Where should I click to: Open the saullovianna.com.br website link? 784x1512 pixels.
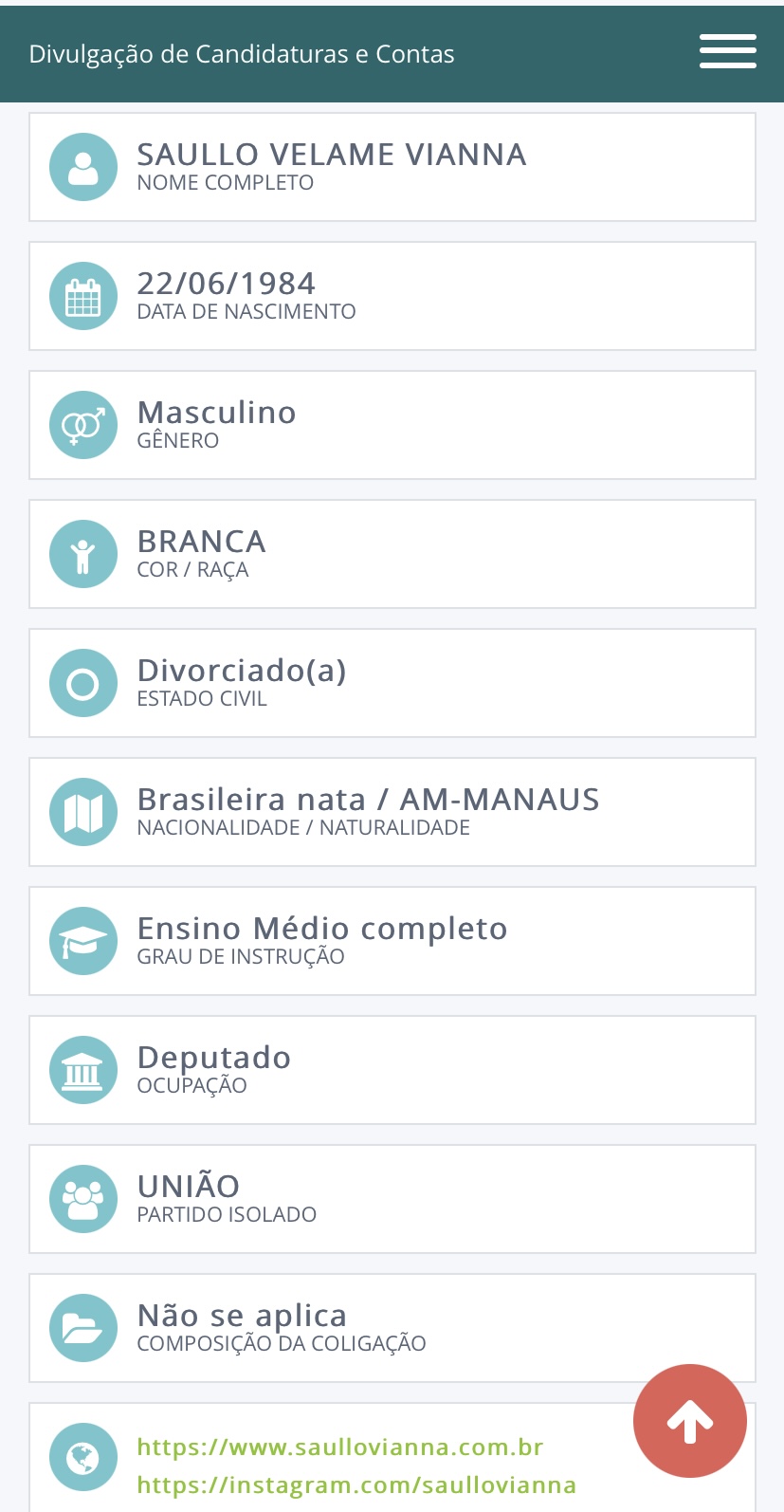click(339, 1447)
